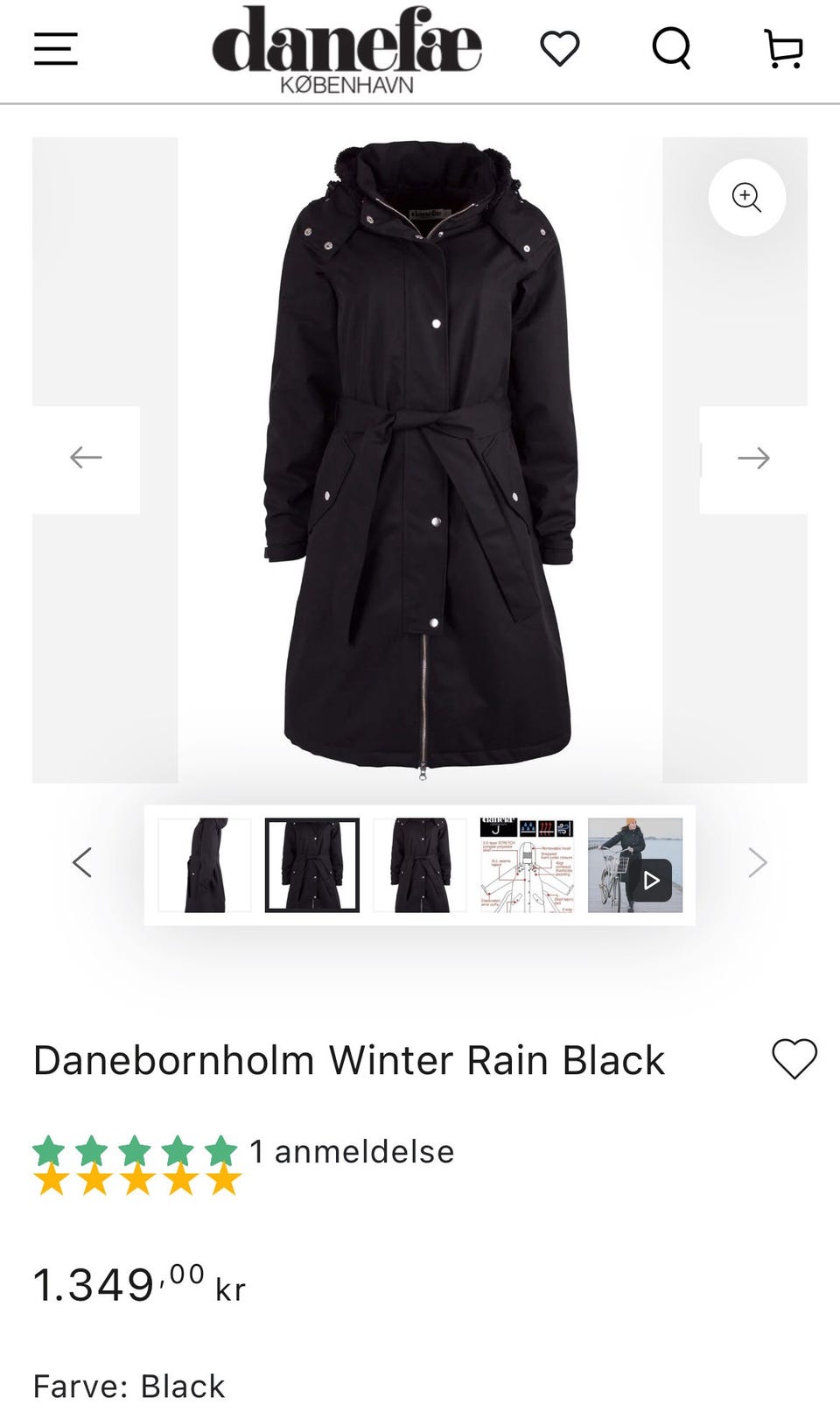Image resolution: width=840 pixels, height=1419 pixels.
Task: Select the side-view coat thumbnail
Action: tap(205, 865)
